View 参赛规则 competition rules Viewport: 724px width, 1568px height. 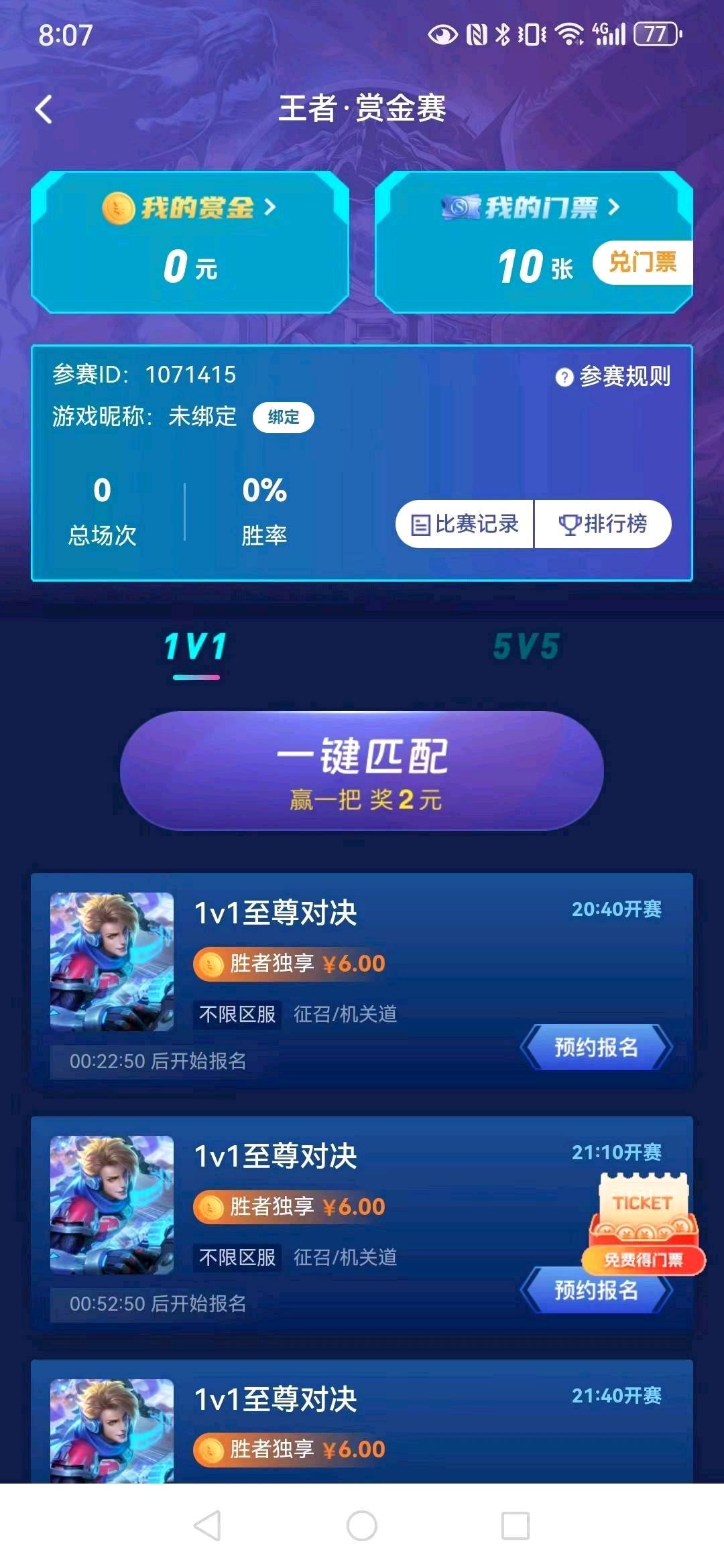[x=613, y=377]
